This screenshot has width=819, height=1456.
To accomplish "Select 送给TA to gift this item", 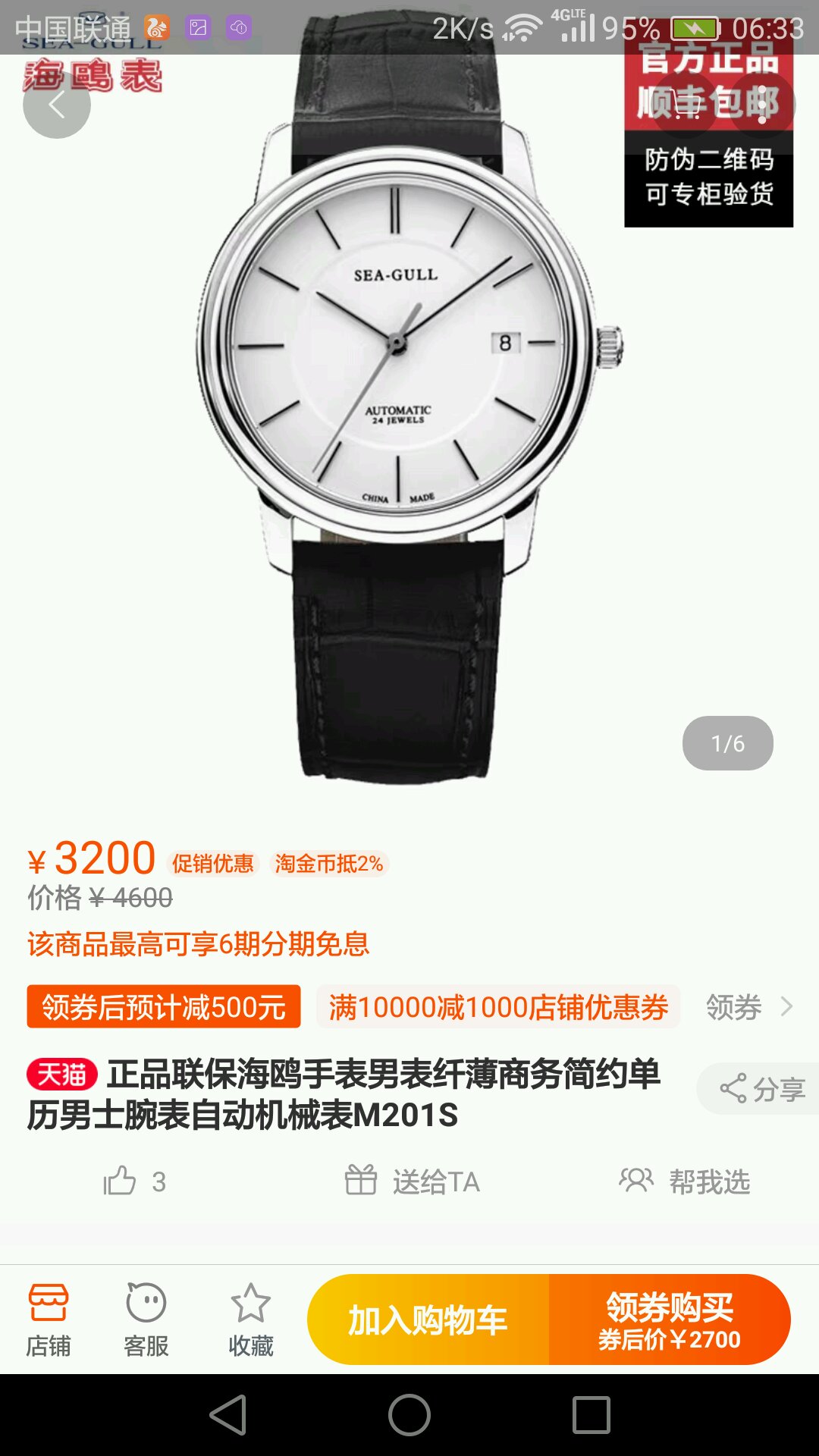I will pyautogui.click(x=412, y=1181).
